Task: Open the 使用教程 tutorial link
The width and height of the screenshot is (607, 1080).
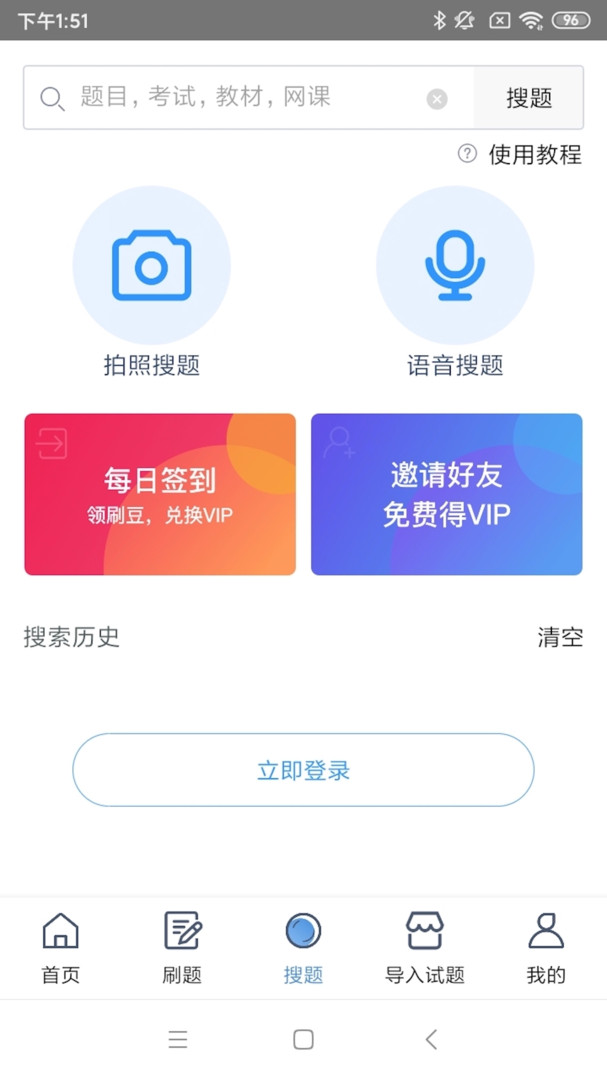Action: pyautogui.click(x=521, y=154)
